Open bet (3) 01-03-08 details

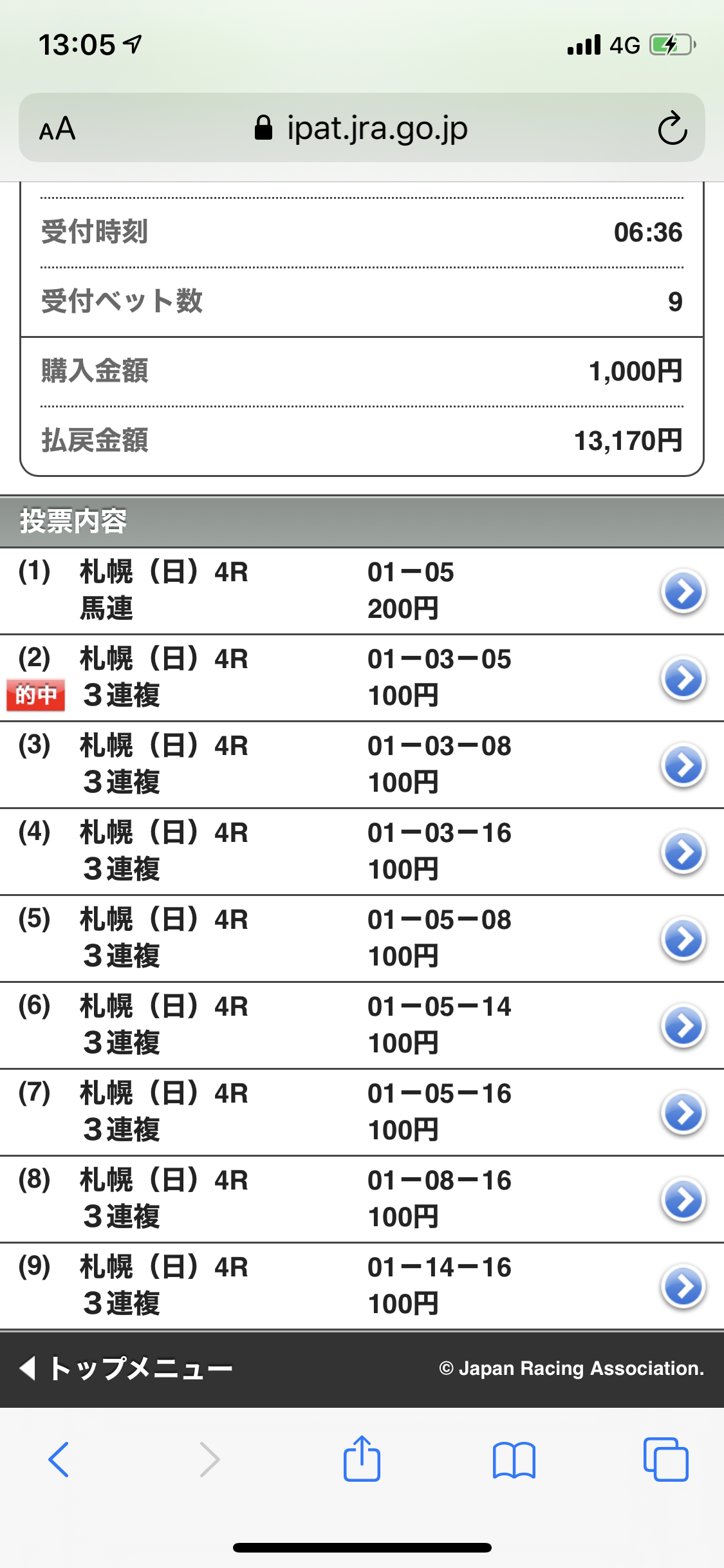click(683, 765)
